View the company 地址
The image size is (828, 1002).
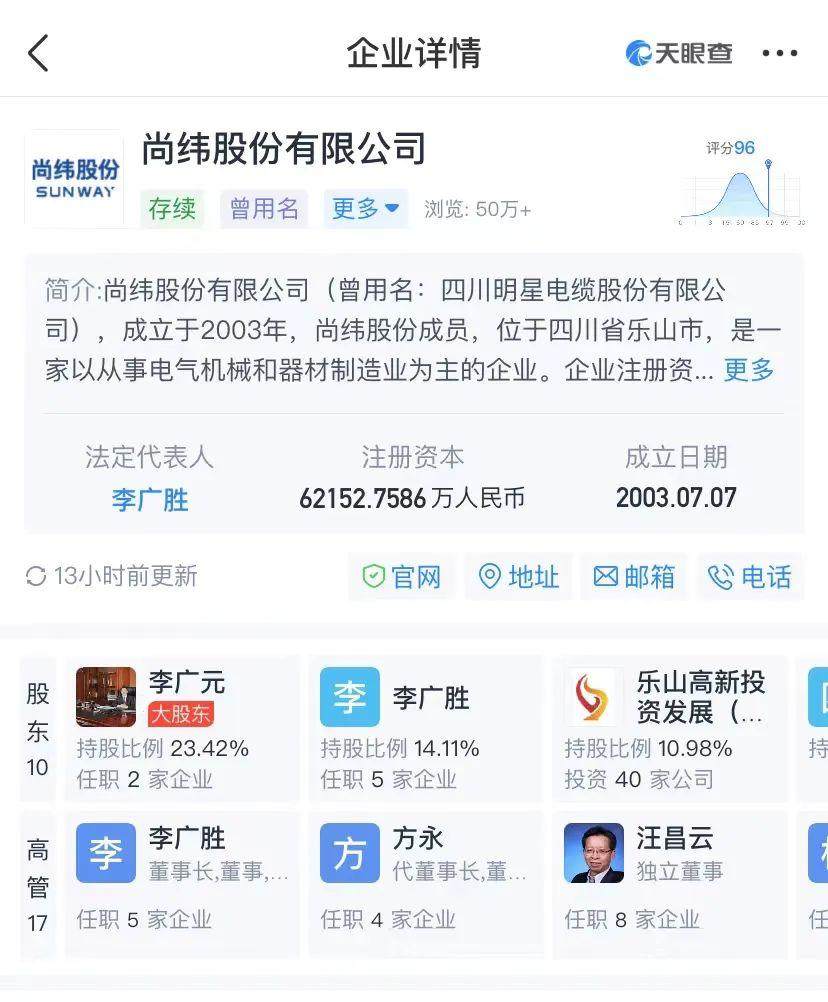[519, 577]
